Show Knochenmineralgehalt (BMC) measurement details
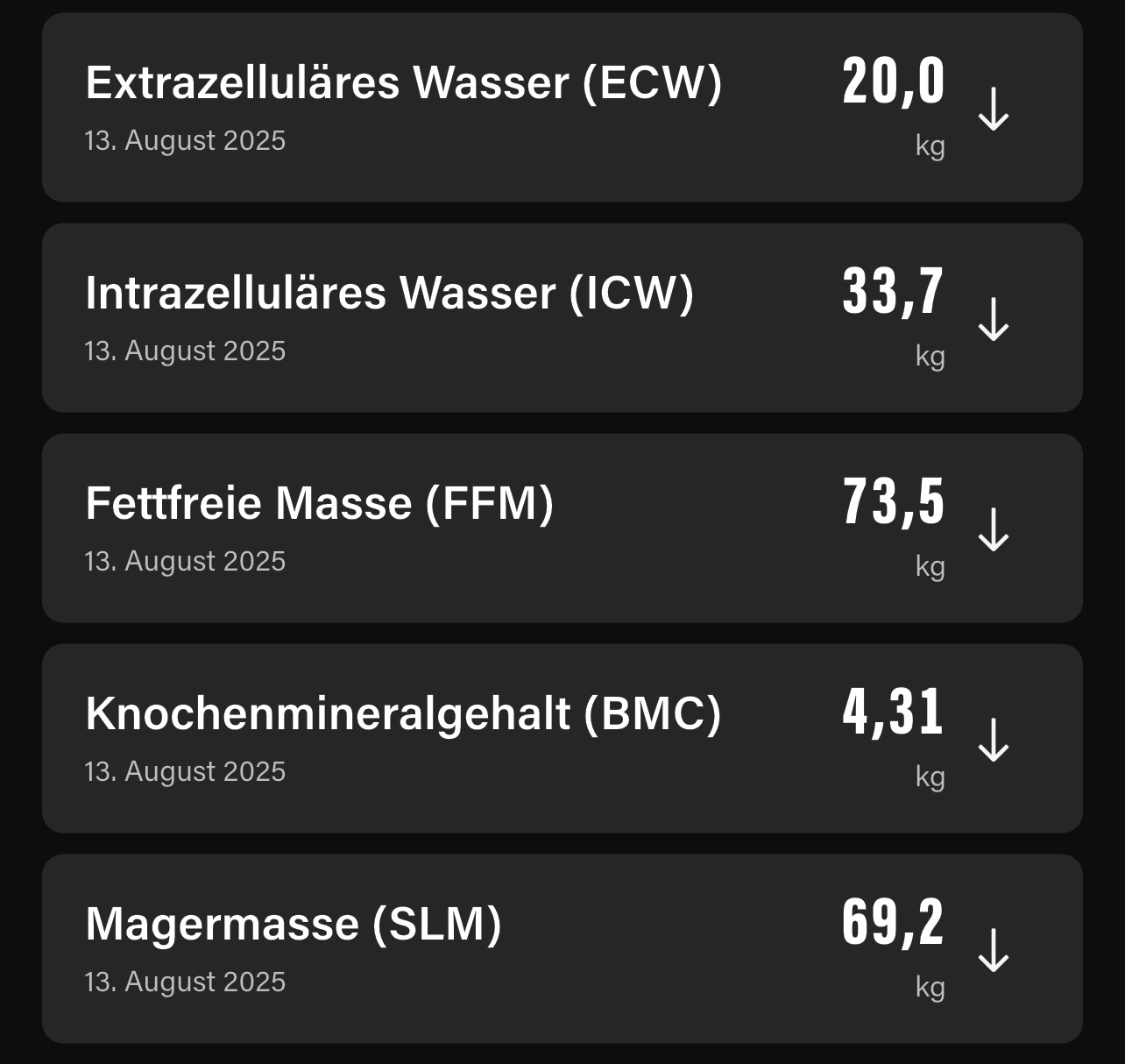Image resolution: width=1125 pixels, height=1064 pixels. 562,739
